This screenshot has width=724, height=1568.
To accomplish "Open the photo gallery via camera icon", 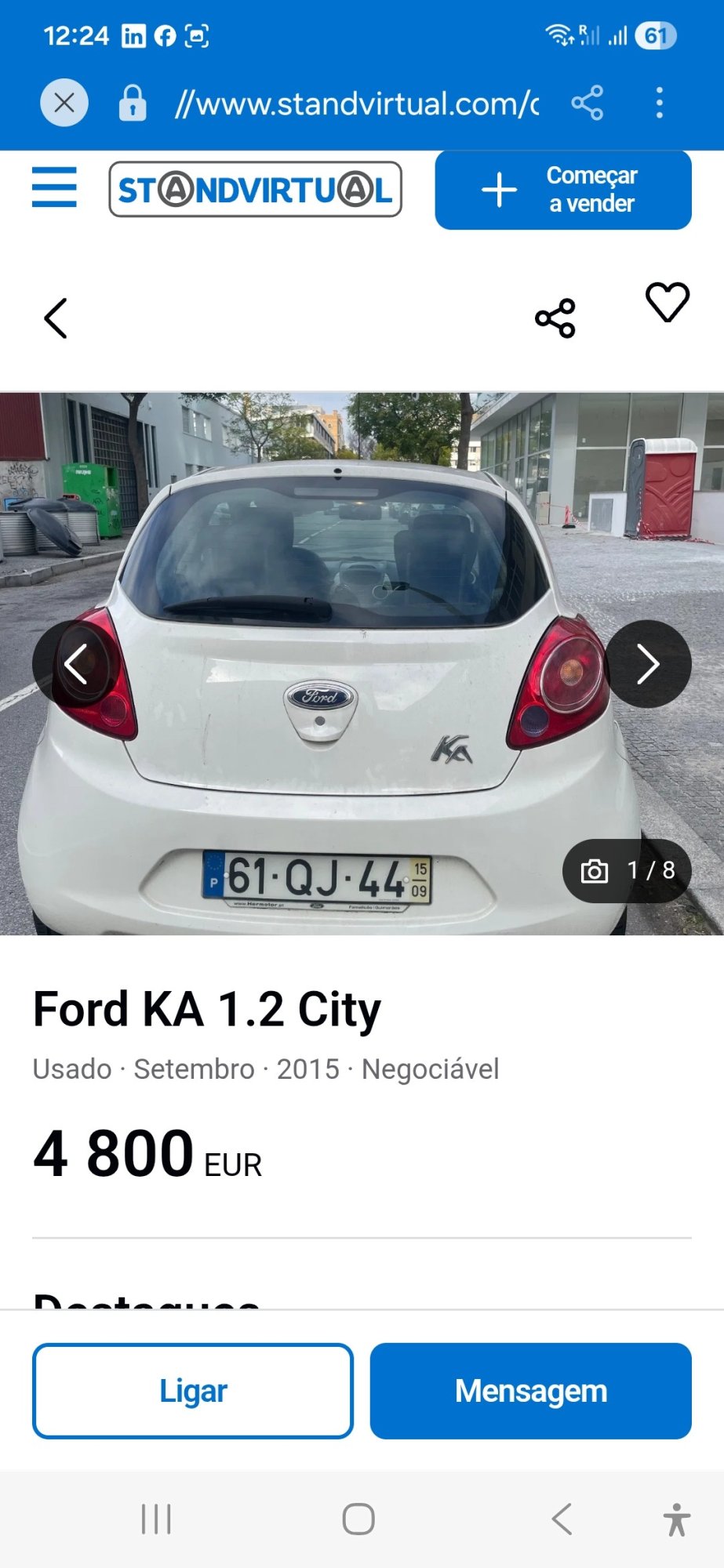I will [596, 870].
